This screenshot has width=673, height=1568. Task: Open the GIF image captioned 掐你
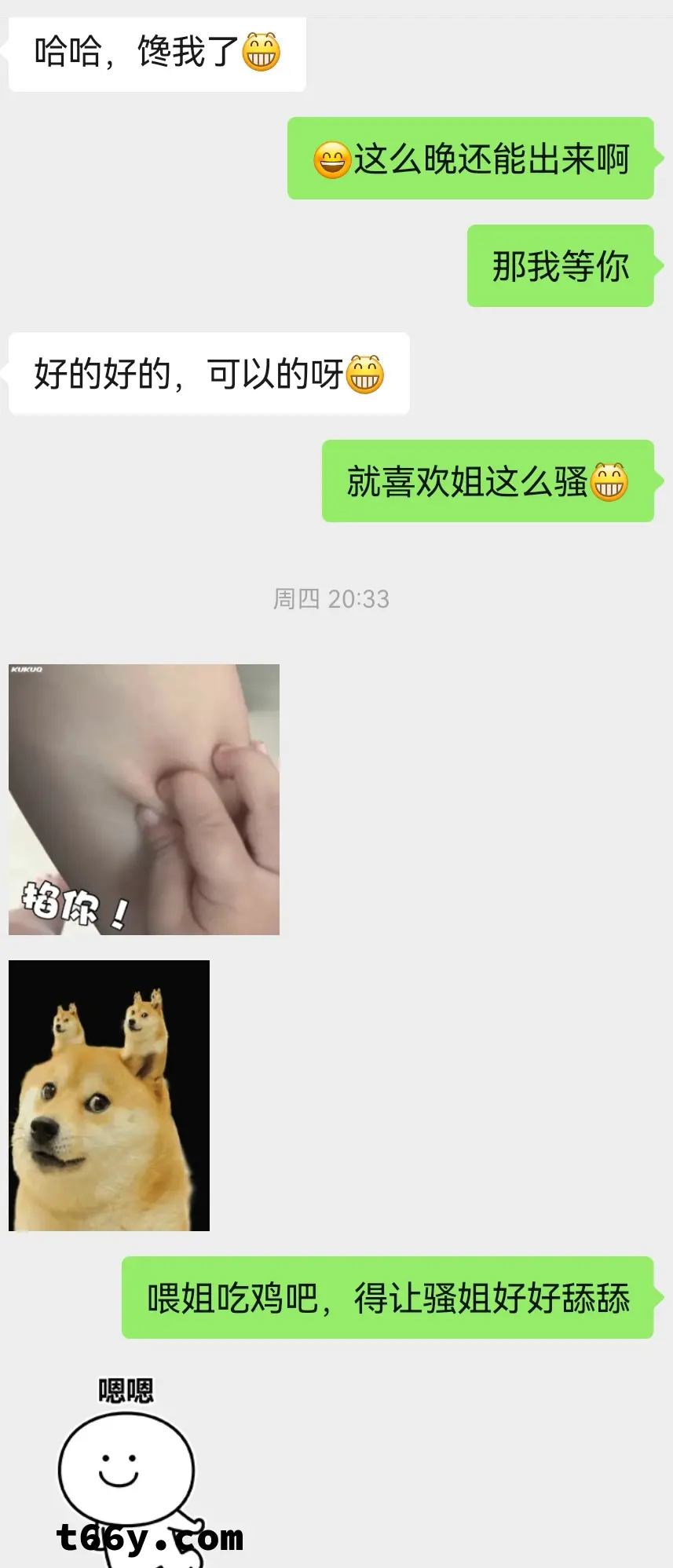pyautogui.click(x=144, y=799)
